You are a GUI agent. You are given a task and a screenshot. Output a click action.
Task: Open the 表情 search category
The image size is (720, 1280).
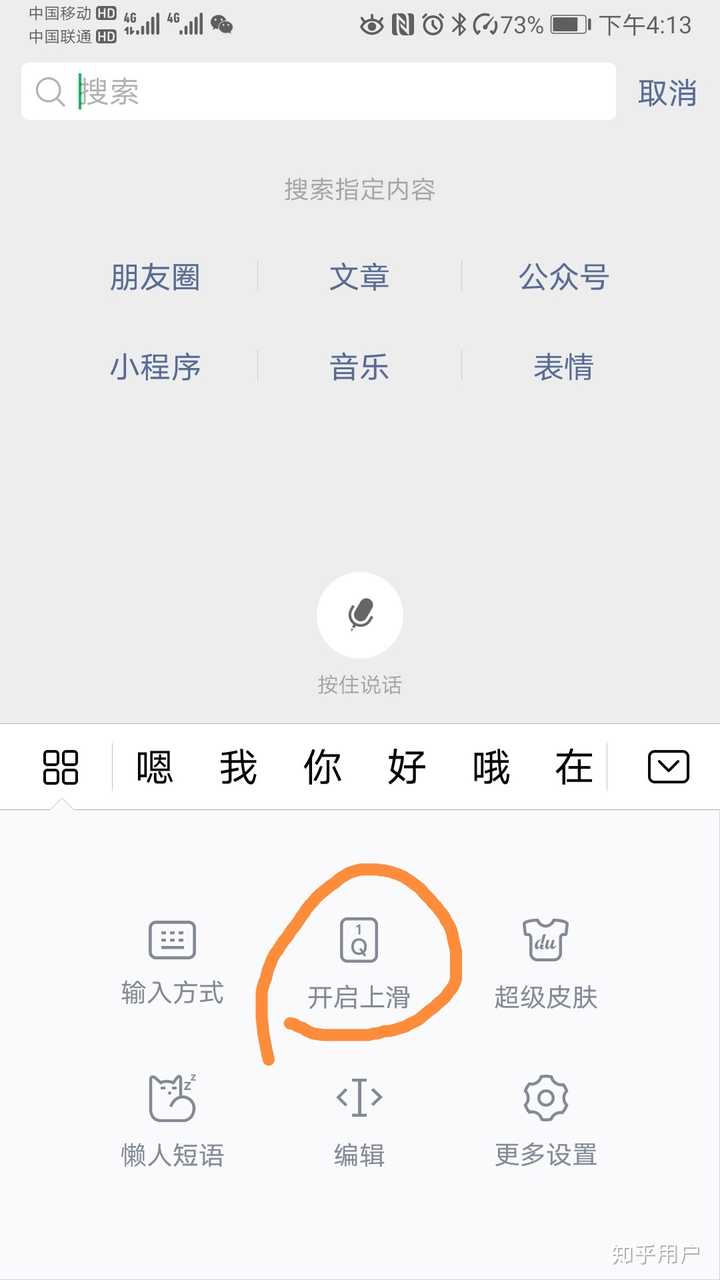(x=564, y=367)
